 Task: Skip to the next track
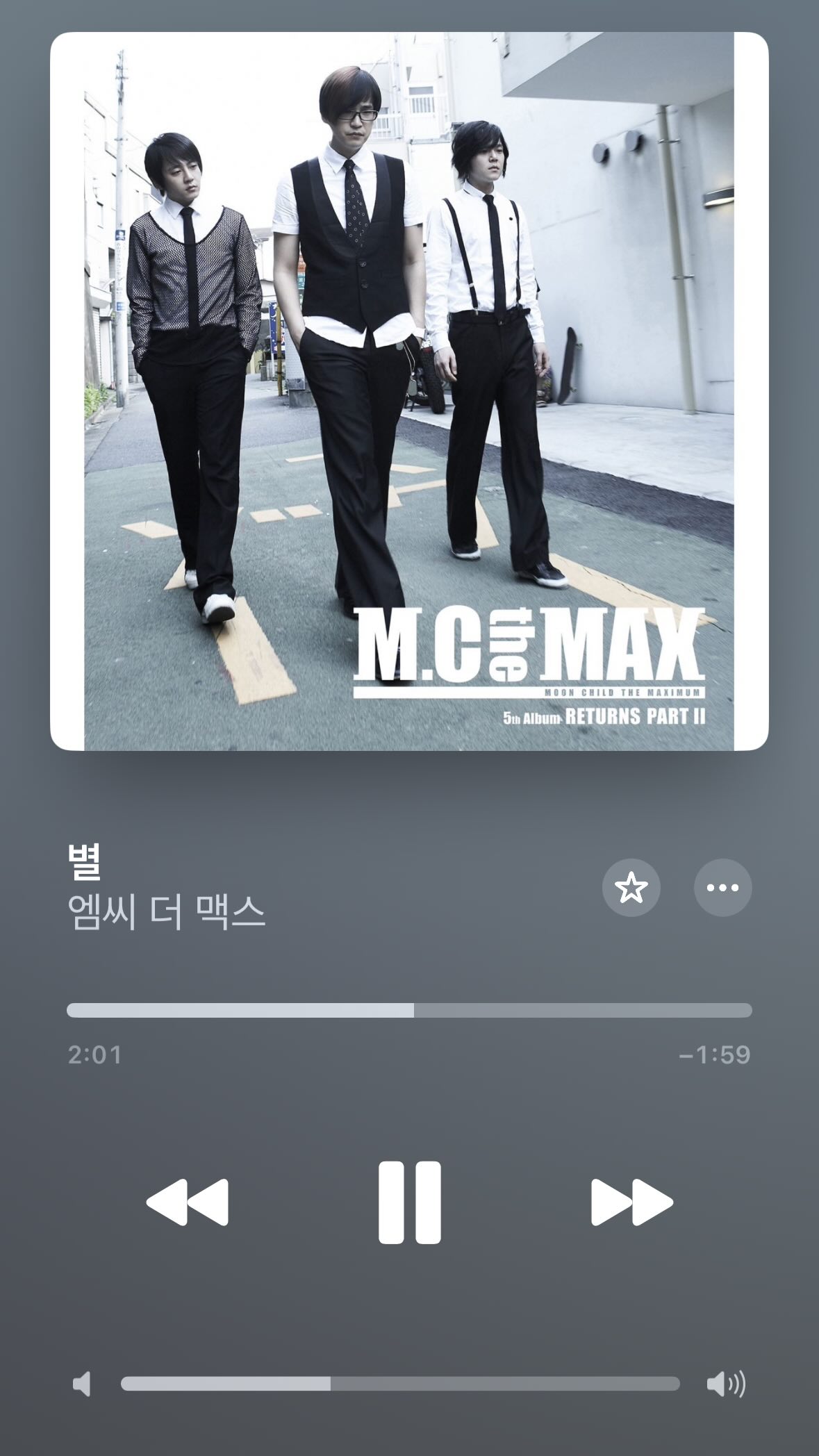pyautogui.click(x=632, y=1202)
